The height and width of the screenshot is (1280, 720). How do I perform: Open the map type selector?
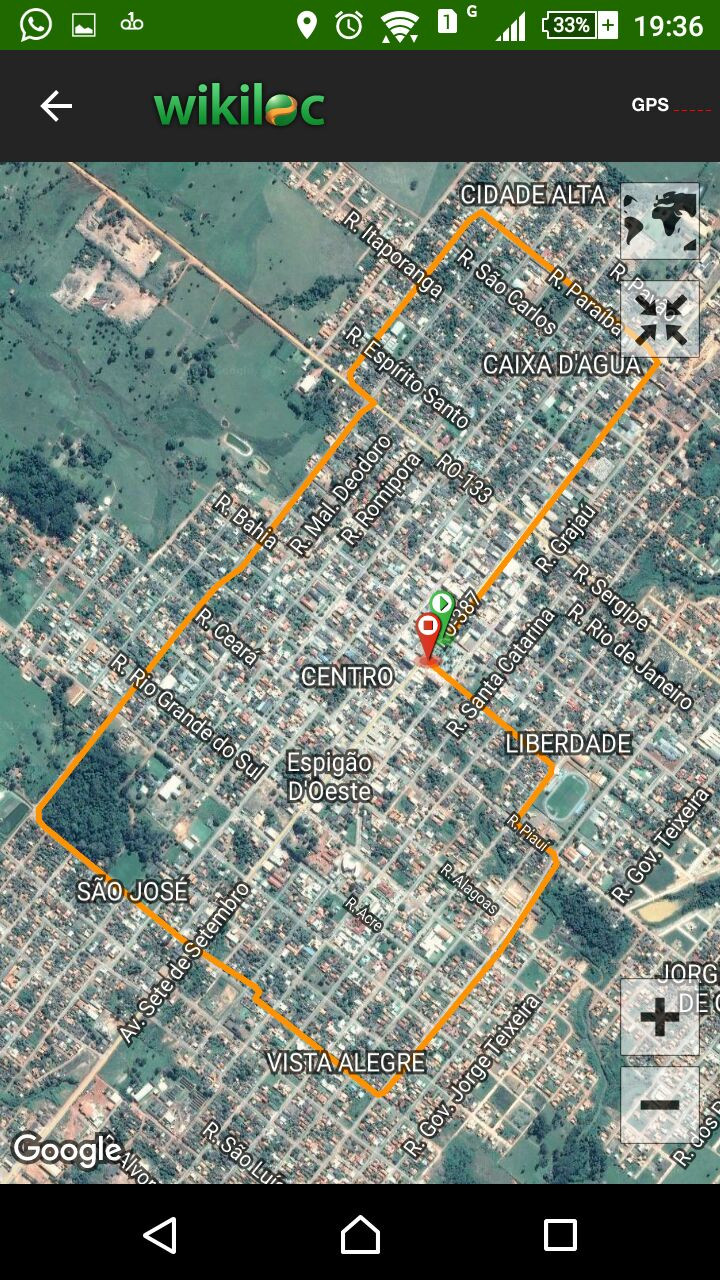(x=660, y=221)
